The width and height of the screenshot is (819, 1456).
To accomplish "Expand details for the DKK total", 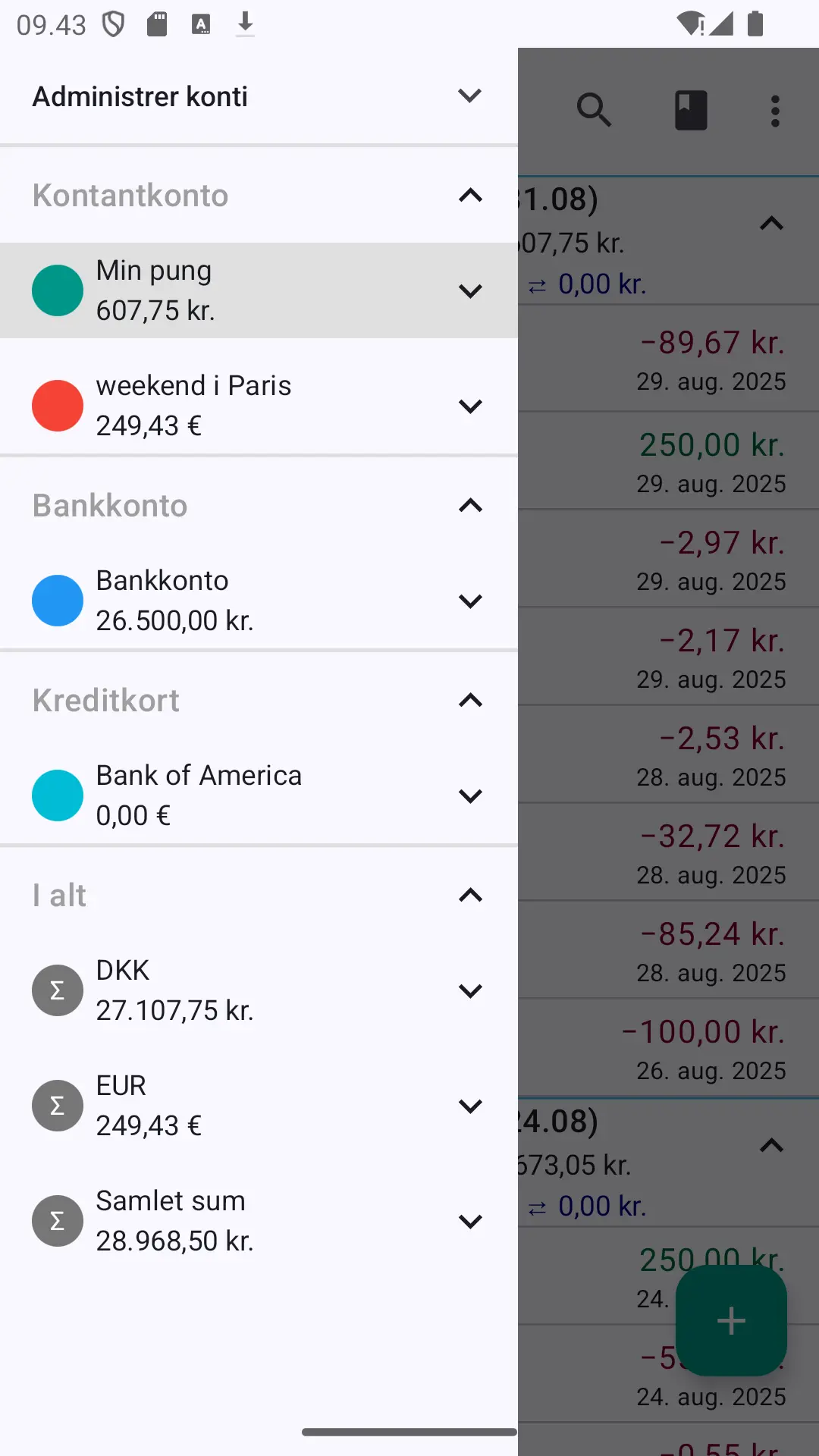I will click(x=470, y=991).
